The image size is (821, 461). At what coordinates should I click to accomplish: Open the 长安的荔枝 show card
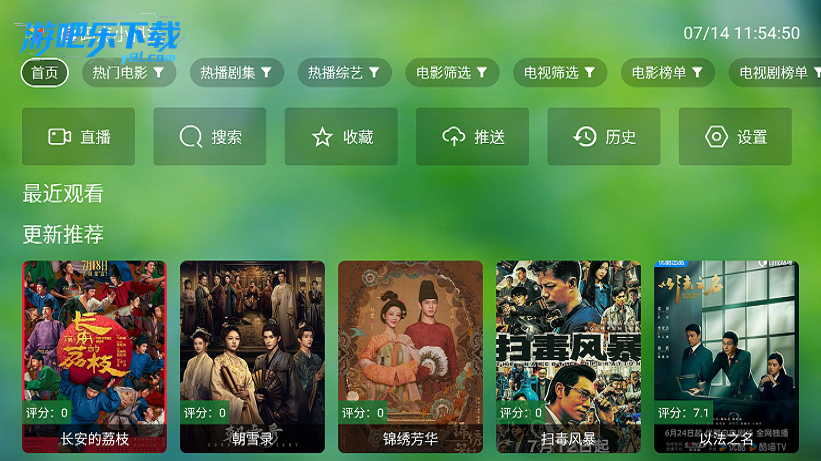tap(94, 355)
